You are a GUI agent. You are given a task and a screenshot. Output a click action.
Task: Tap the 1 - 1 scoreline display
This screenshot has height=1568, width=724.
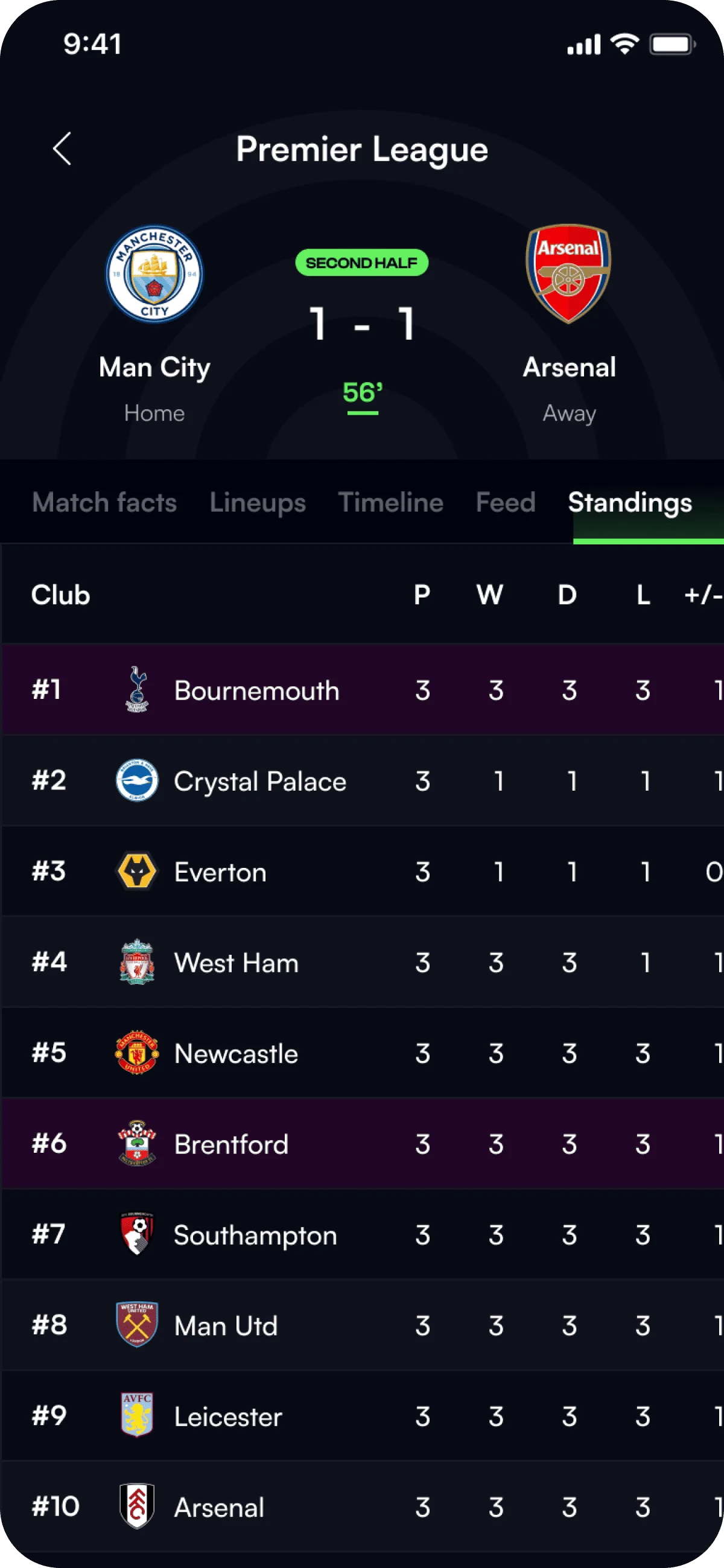click(x=361, y=325)
